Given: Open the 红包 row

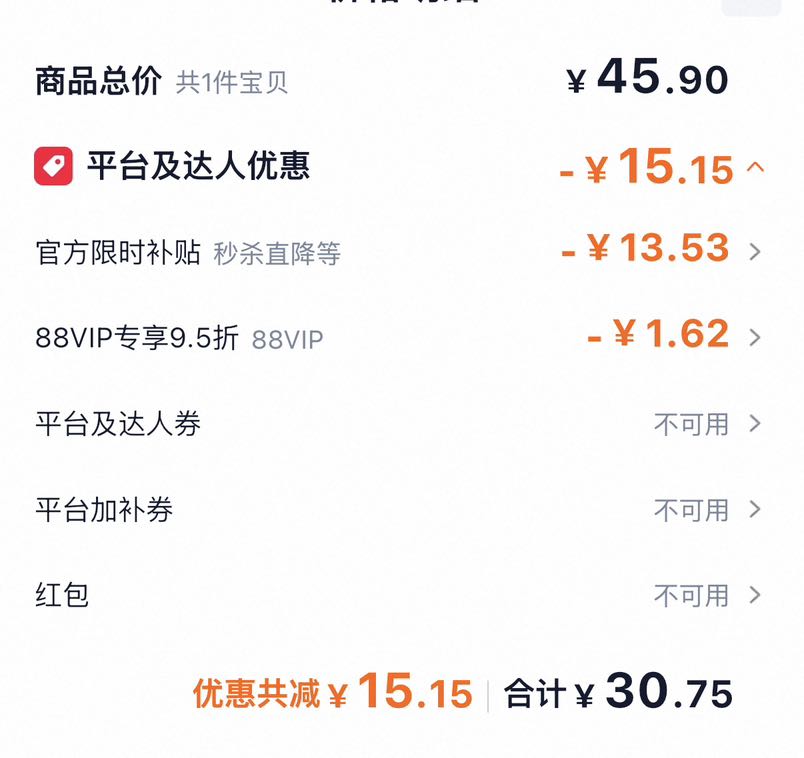Looking at the screenshot, I should tap(398, 595).
